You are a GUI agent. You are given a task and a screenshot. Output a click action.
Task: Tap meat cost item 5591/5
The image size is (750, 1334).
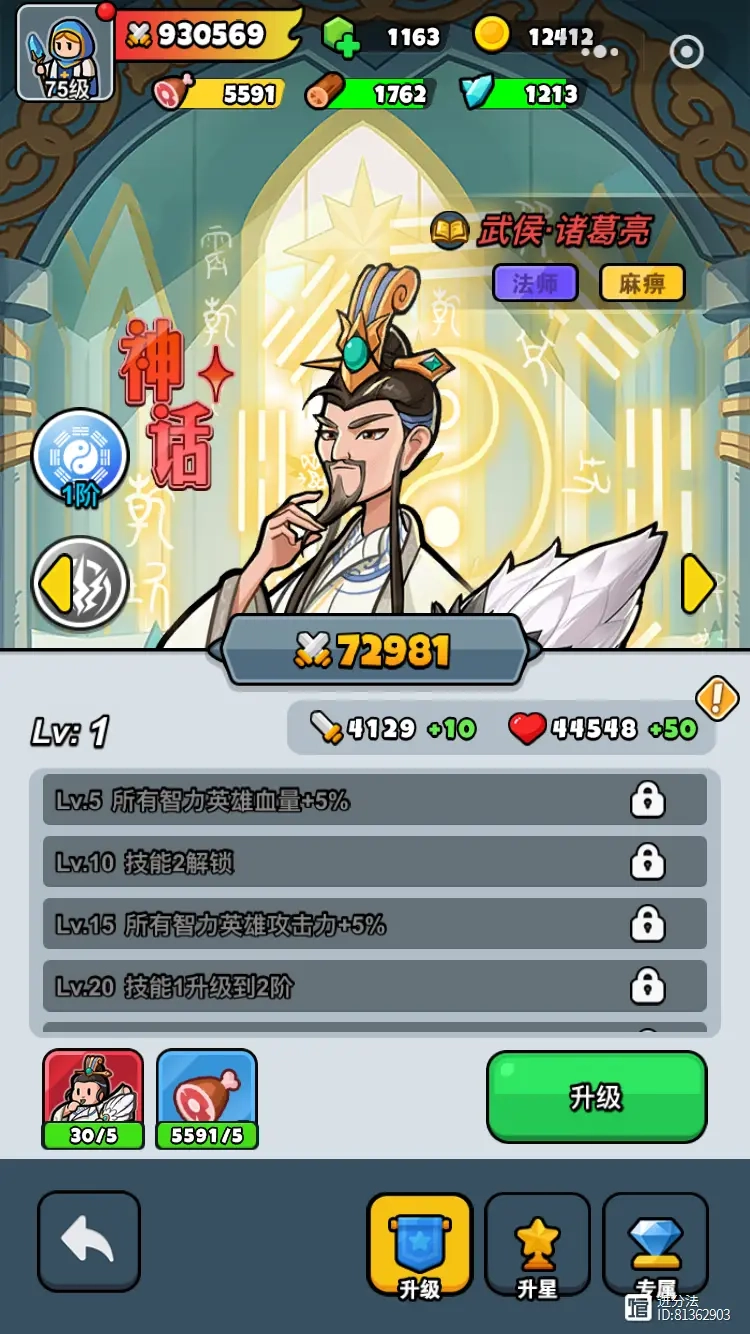click(x=207, y=1099)
